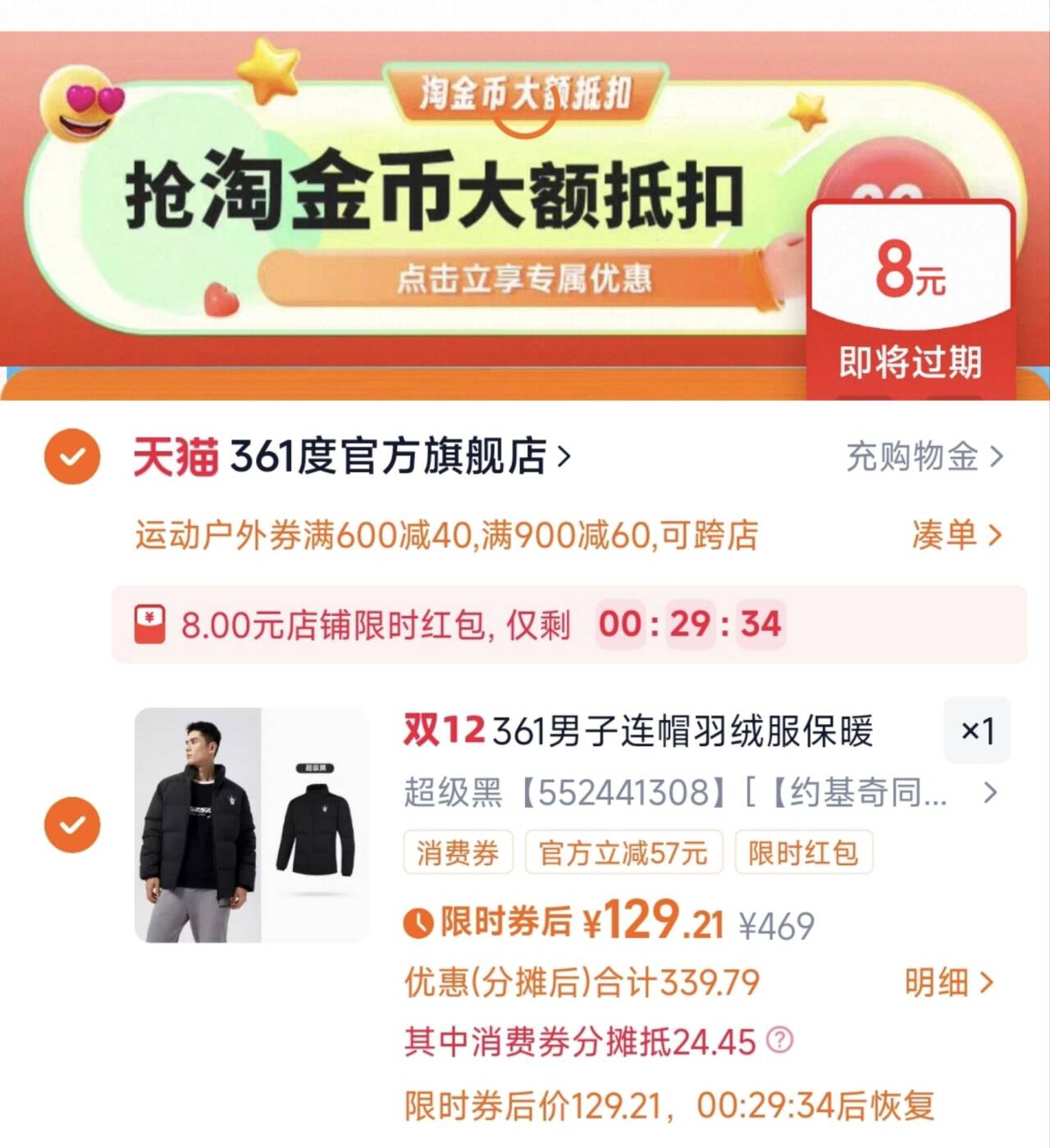Click the 官方立减57元 promotion tag
The image size is (1050, 1148).
tap(625, 853)
